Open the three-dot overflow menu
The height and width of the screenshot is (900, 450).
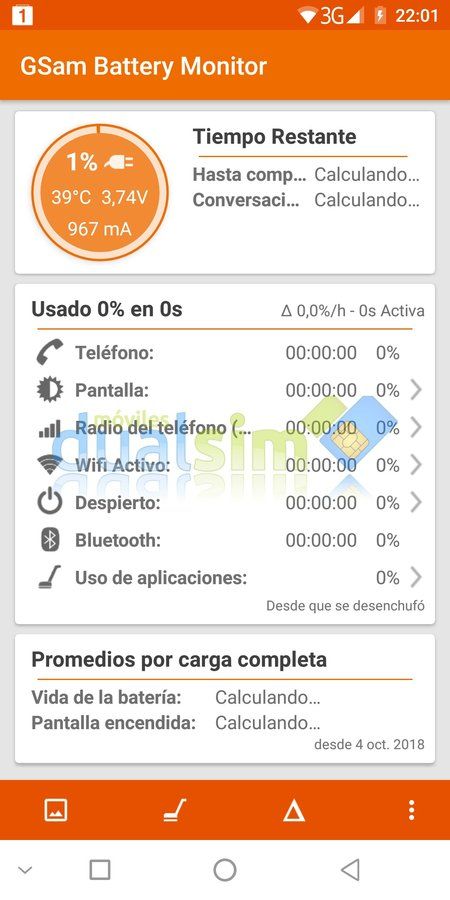click(x=411, y=810)
